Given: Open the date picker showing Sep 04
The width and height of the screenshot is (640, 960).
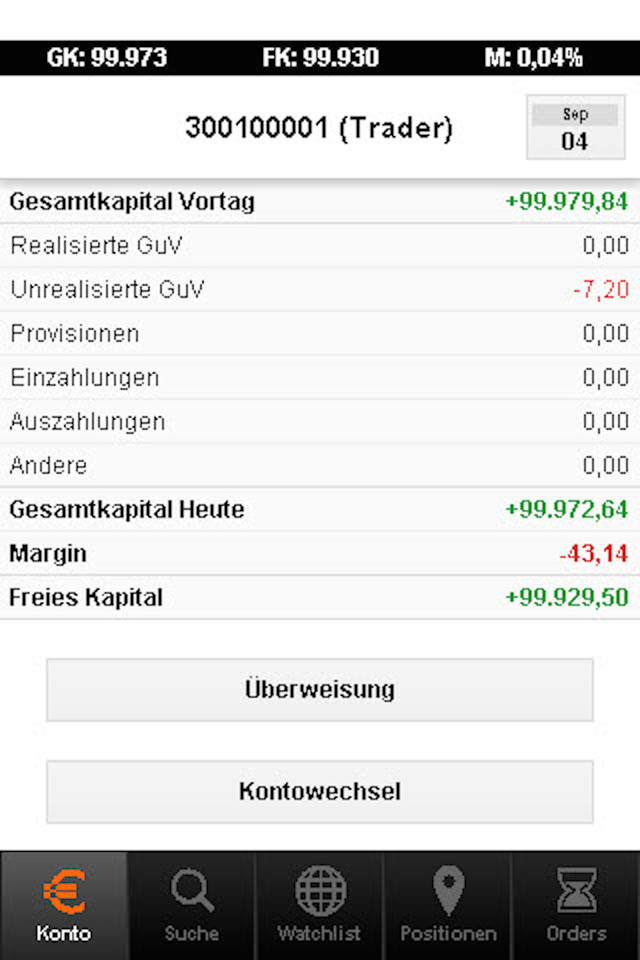Looking at the screenshot, I should pos(574,128).
